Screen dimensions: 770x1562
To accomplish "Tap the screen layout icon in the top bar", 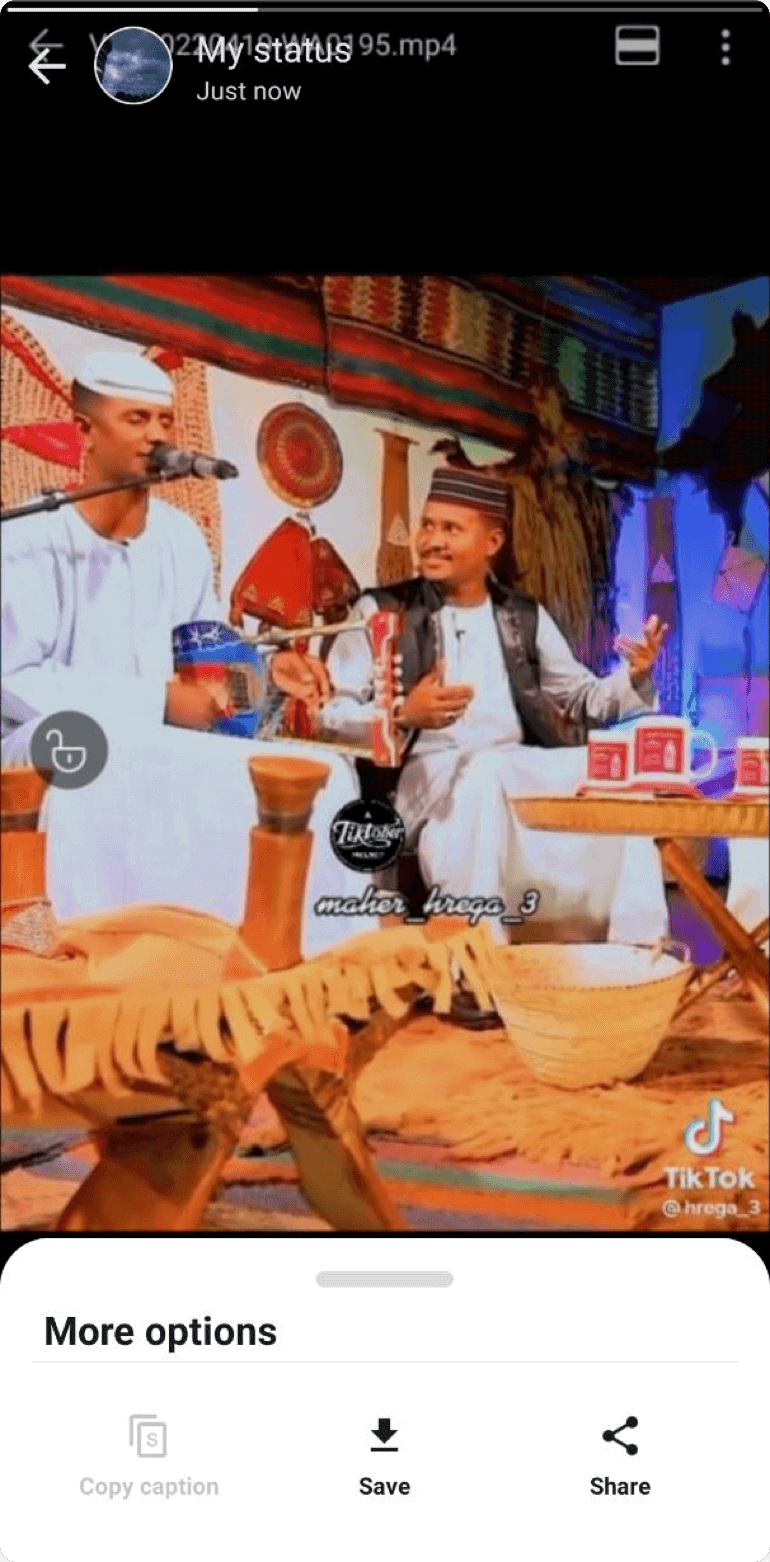I will pos(637,46).
